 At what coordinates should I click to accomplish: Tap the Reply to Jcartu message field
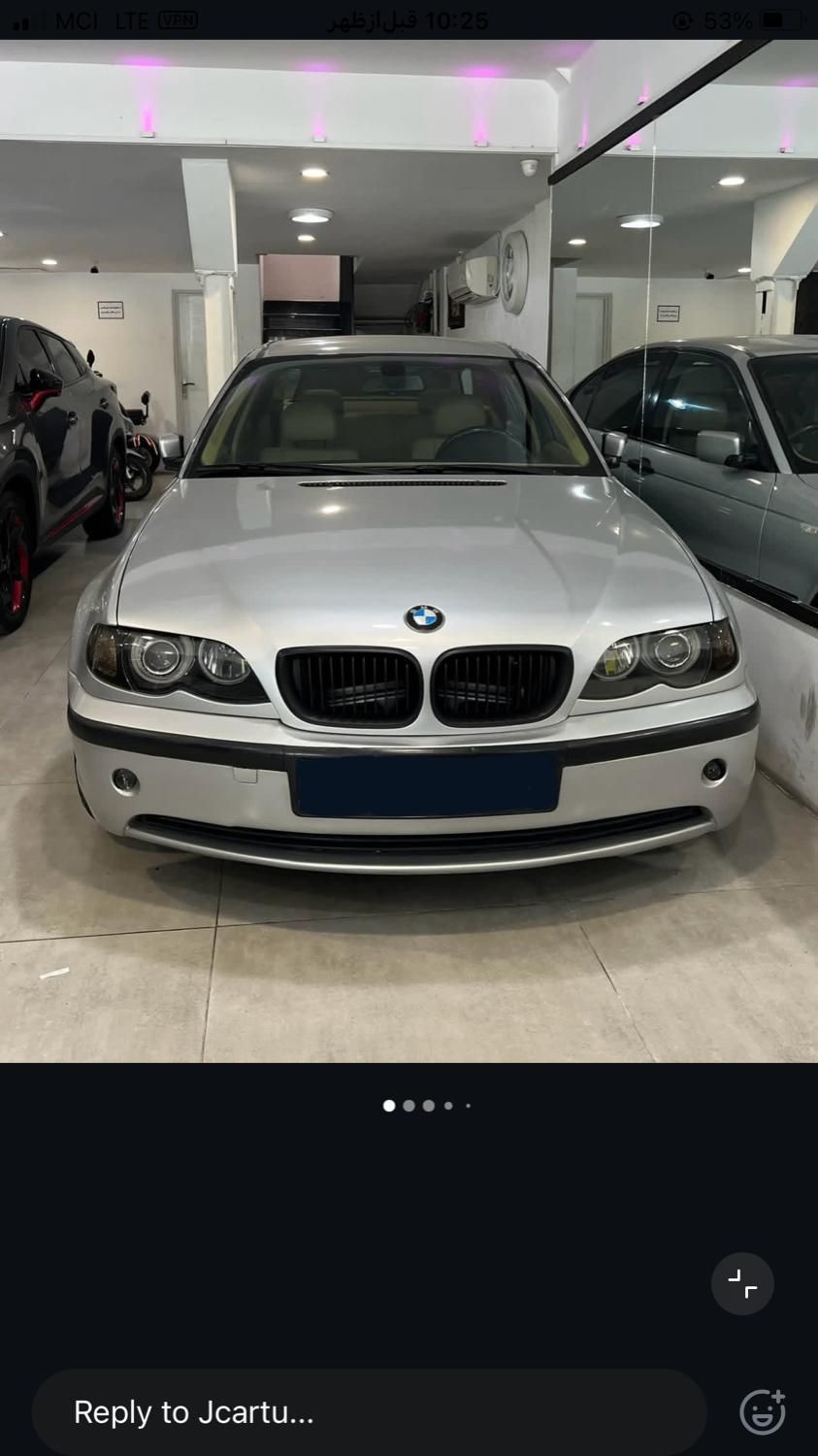point(369,1411)
